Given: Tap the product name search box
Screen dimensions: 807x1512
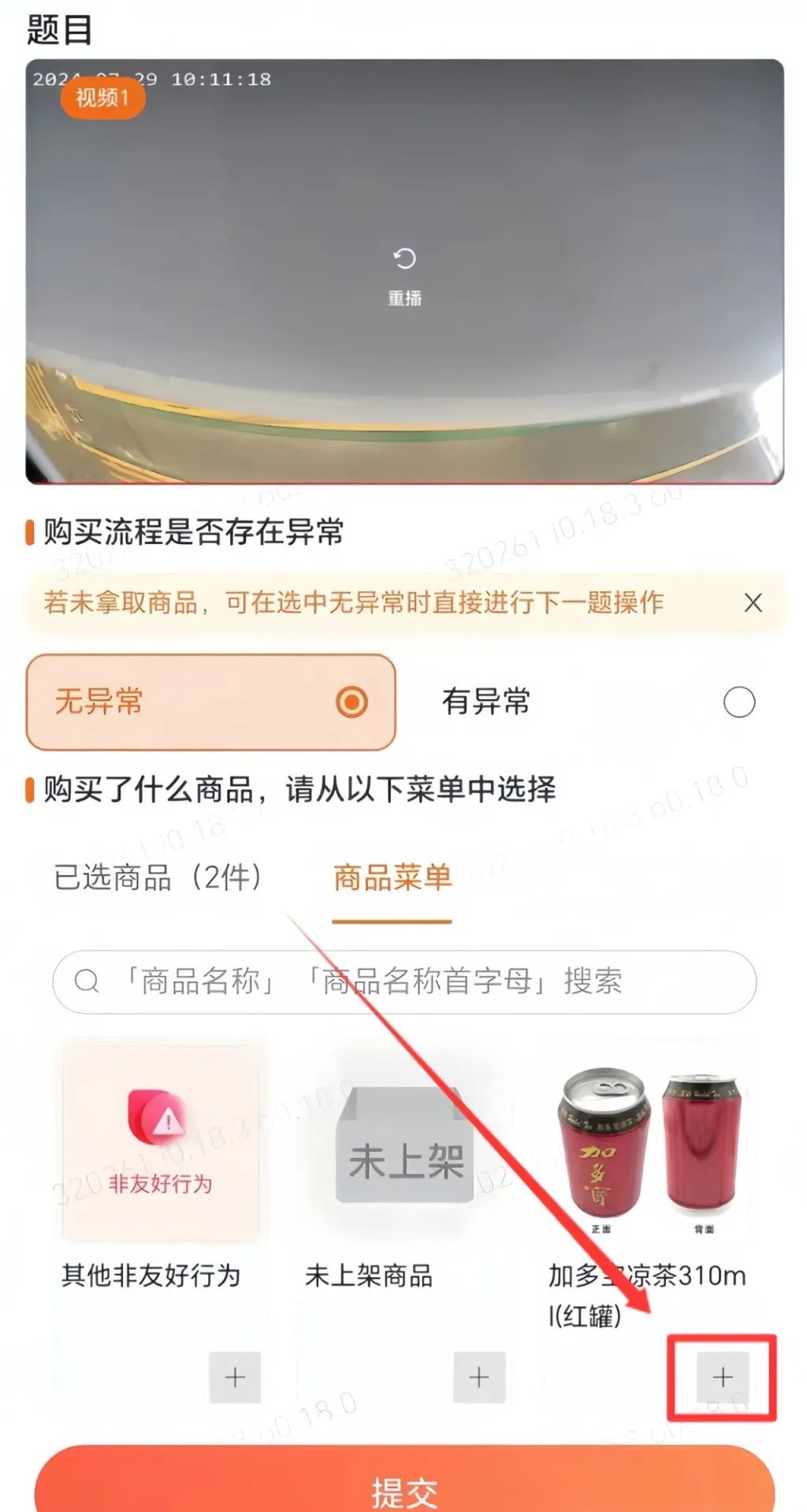Looking at the screenshot, I should pos(404,981).
